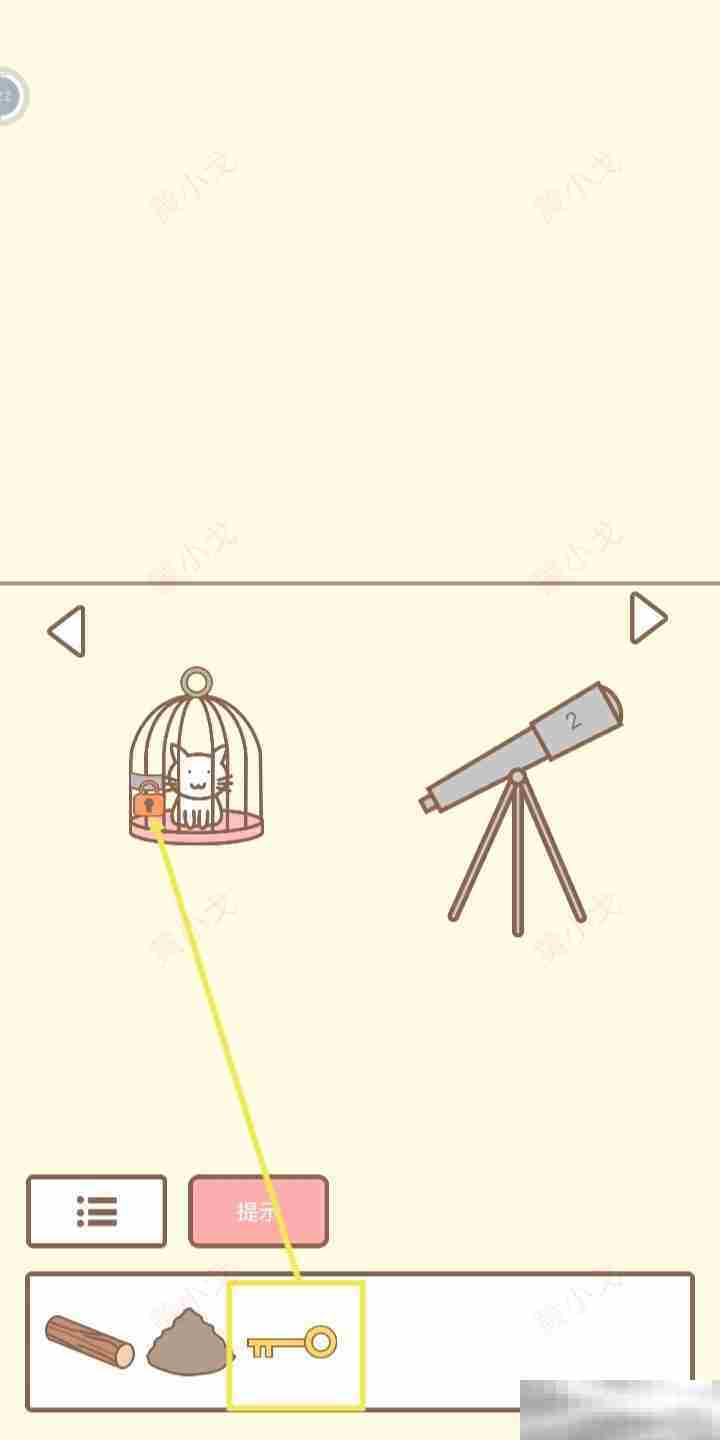Tap the orange padlock on the cage

148,802
